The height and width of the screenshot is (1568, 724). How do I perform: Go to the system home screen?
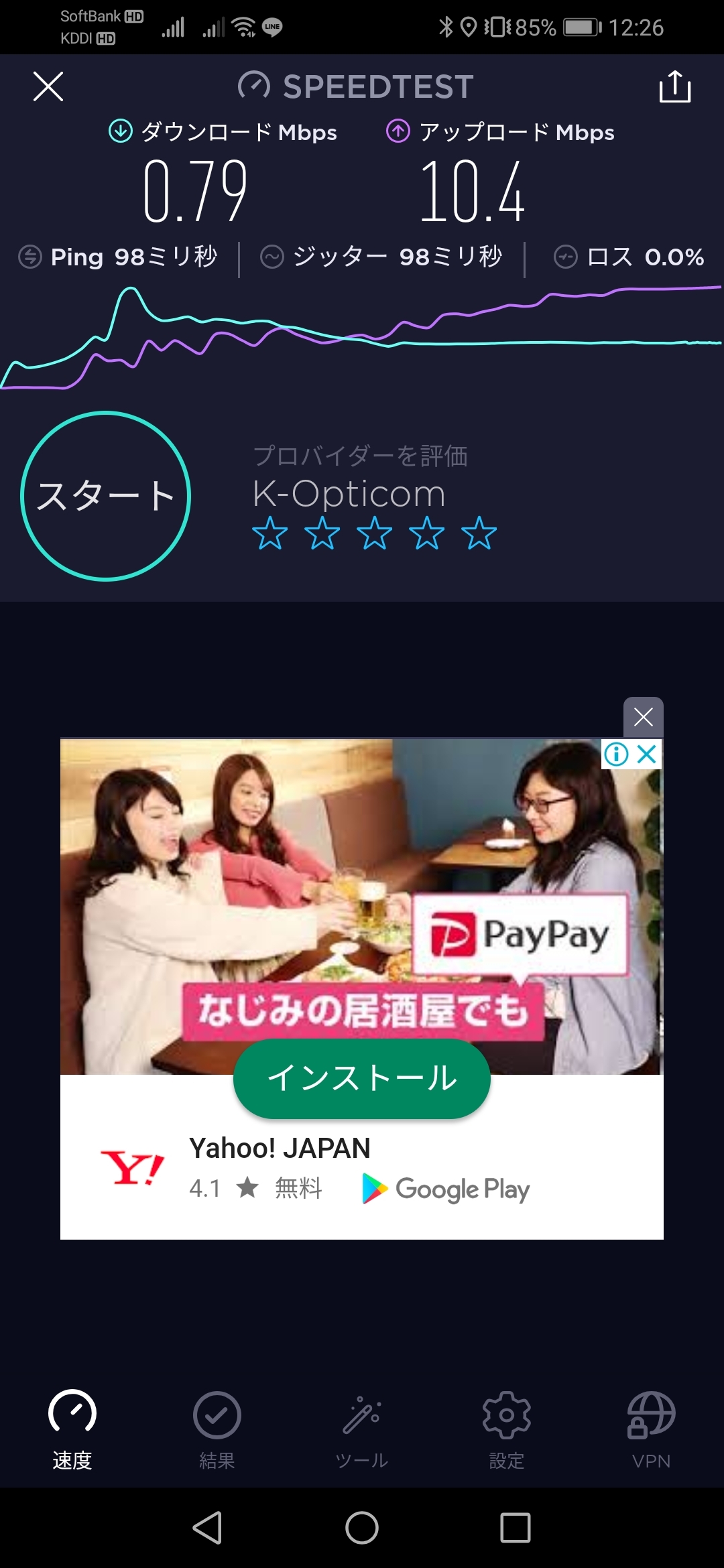(362, 1528)
